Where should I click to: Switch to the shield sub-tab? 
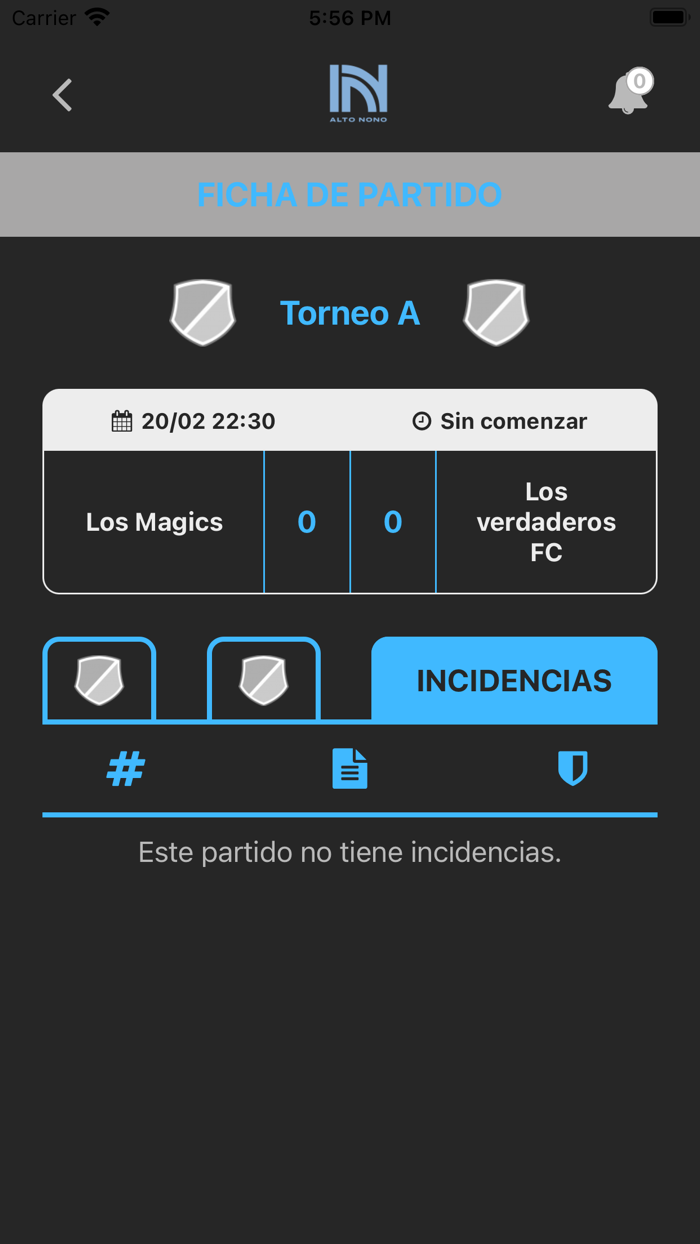572,769
